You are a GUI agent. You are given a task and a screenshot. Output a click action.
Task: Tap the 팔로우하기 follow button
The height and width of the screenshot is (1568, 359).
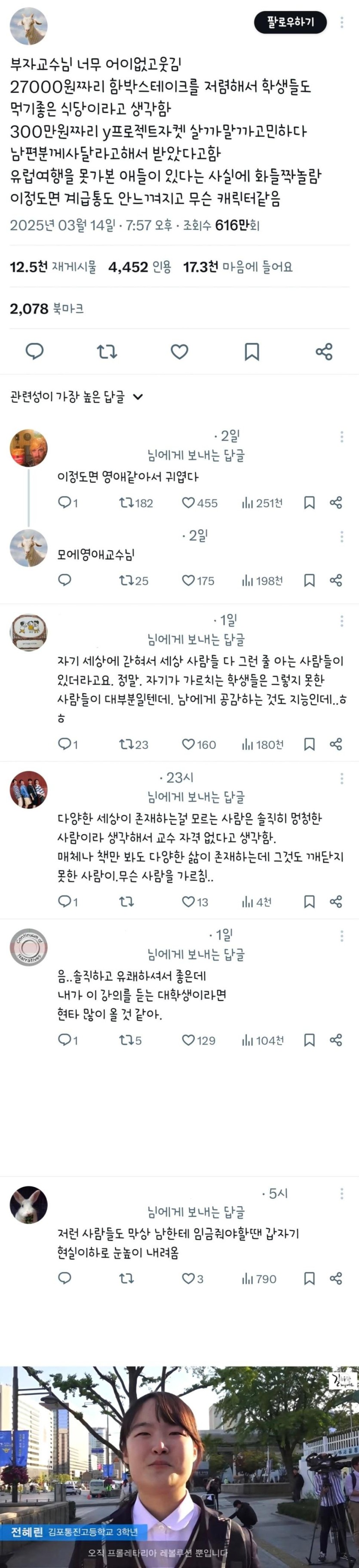pos(290,22)
